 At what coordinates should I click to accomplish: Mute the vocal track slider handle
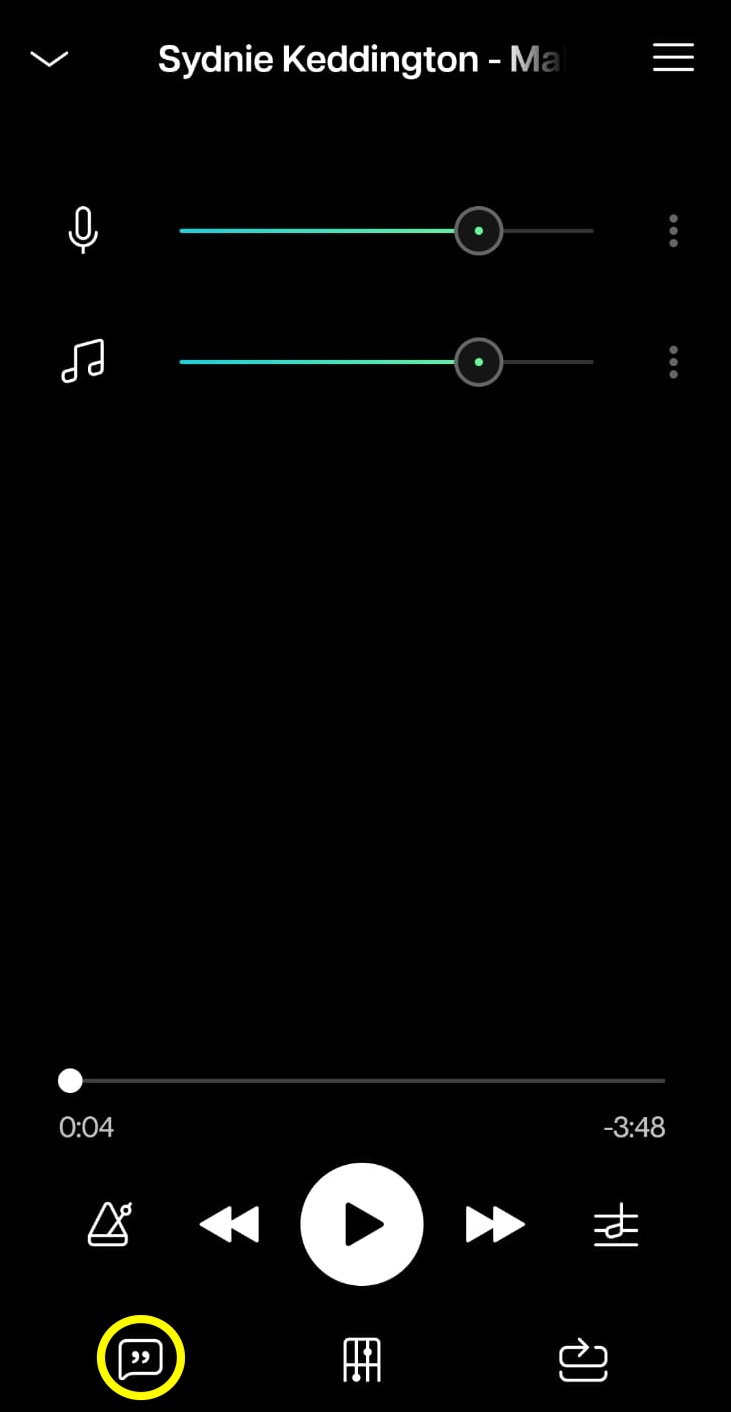pos(478,230)
